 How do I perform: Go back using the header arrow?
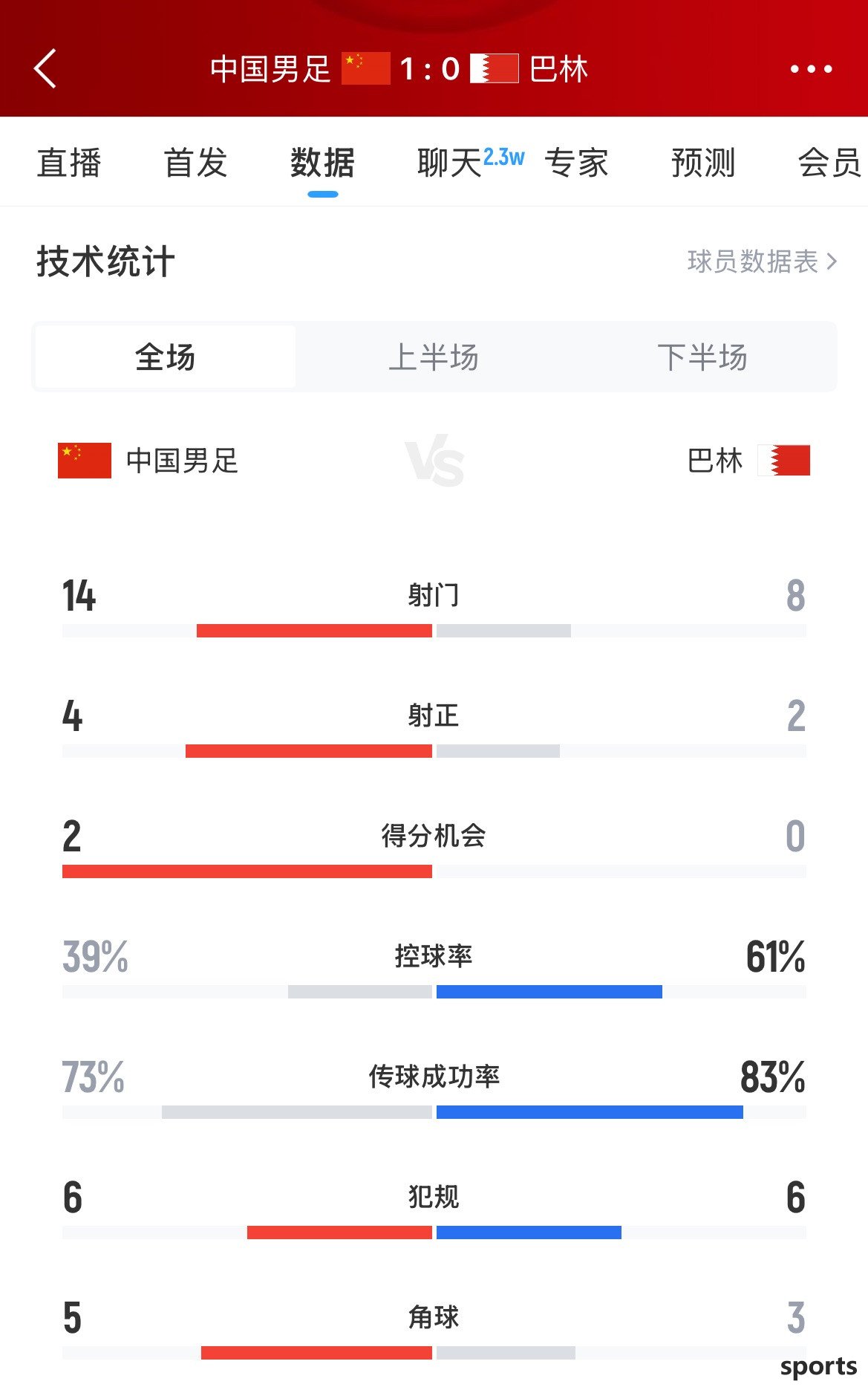tap(45, 69)
